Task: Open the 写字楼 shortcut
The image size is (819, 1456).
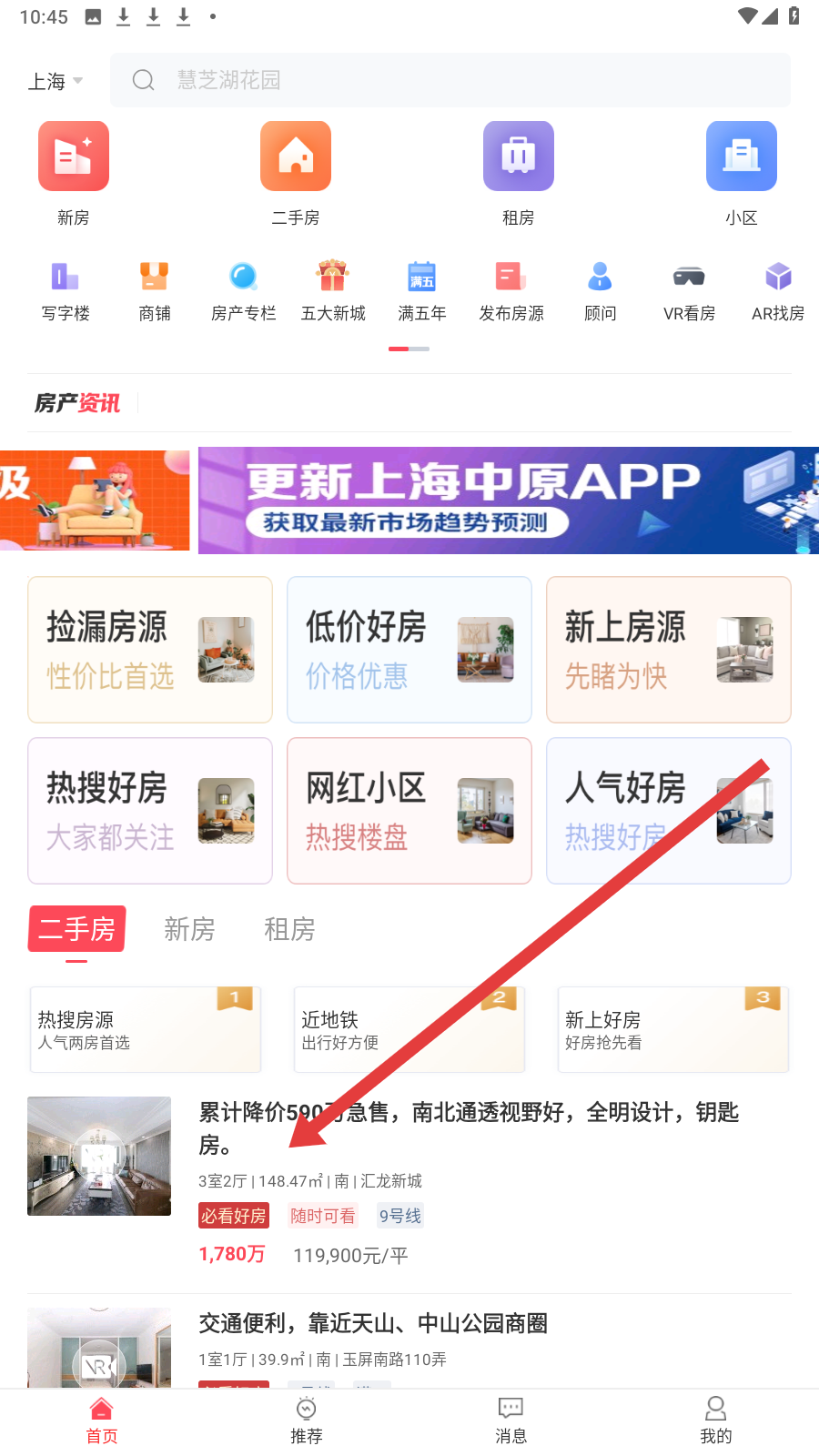Action: (66, 291)
